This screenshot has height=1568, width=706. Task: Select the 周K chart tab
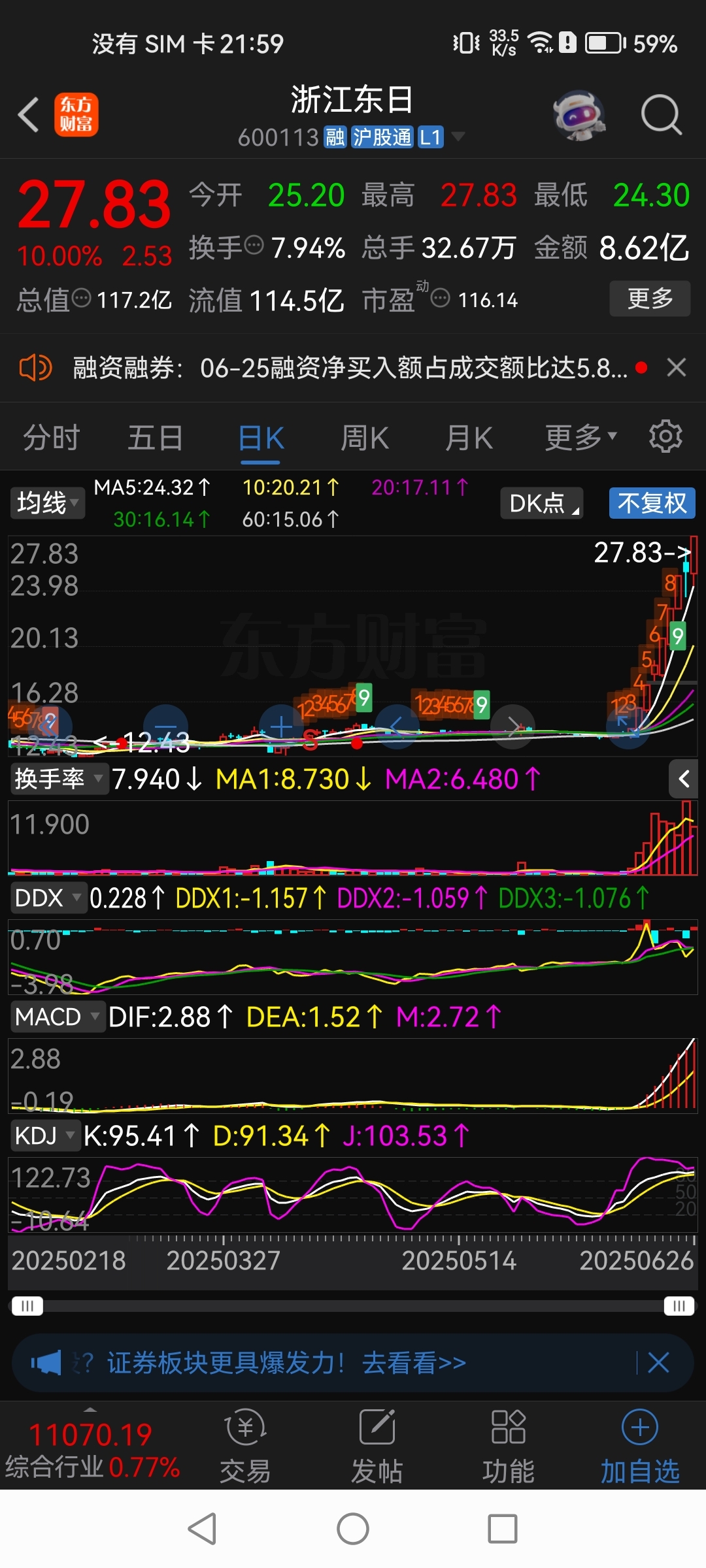tap(365, 438)
